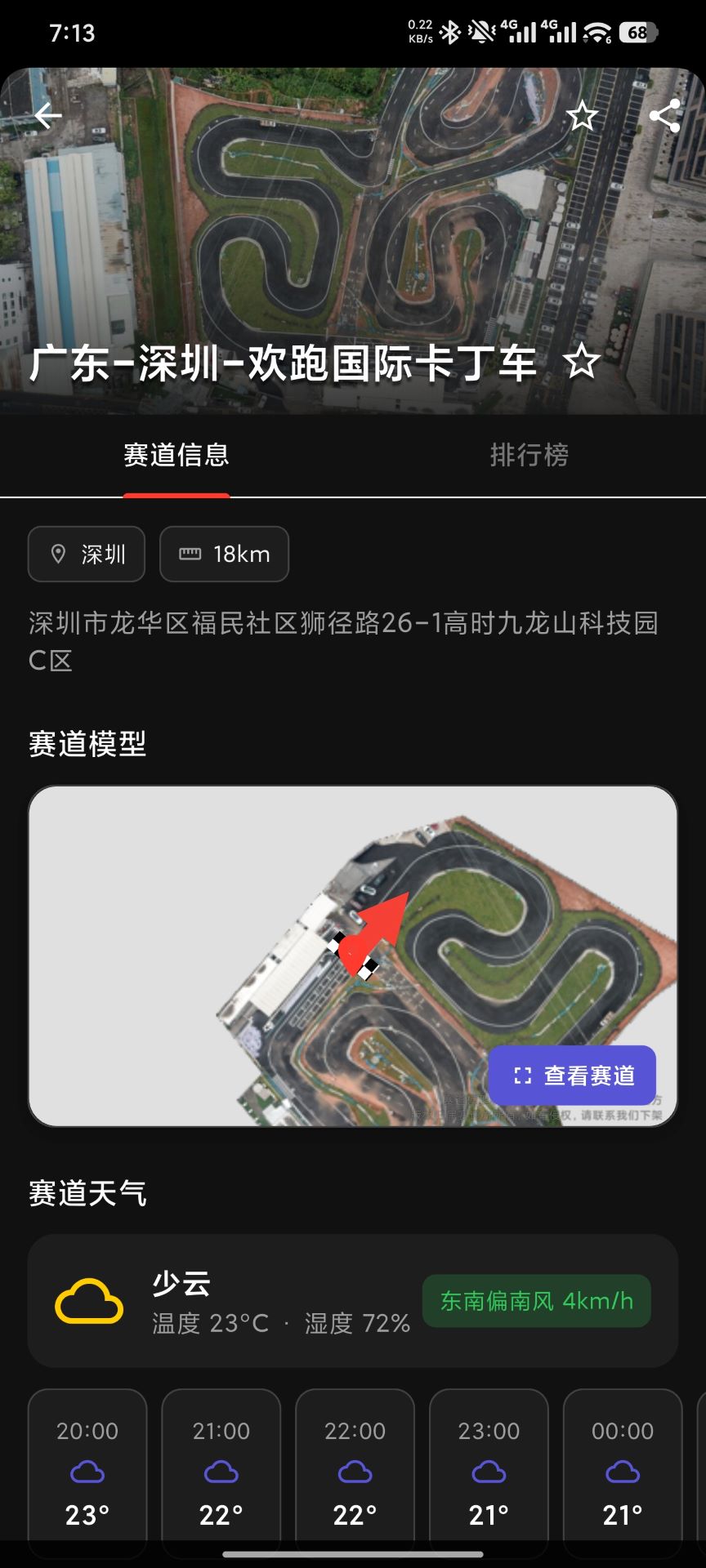
Task: Toggle the star icon in the top toolbar
Action: coord(583,116)
